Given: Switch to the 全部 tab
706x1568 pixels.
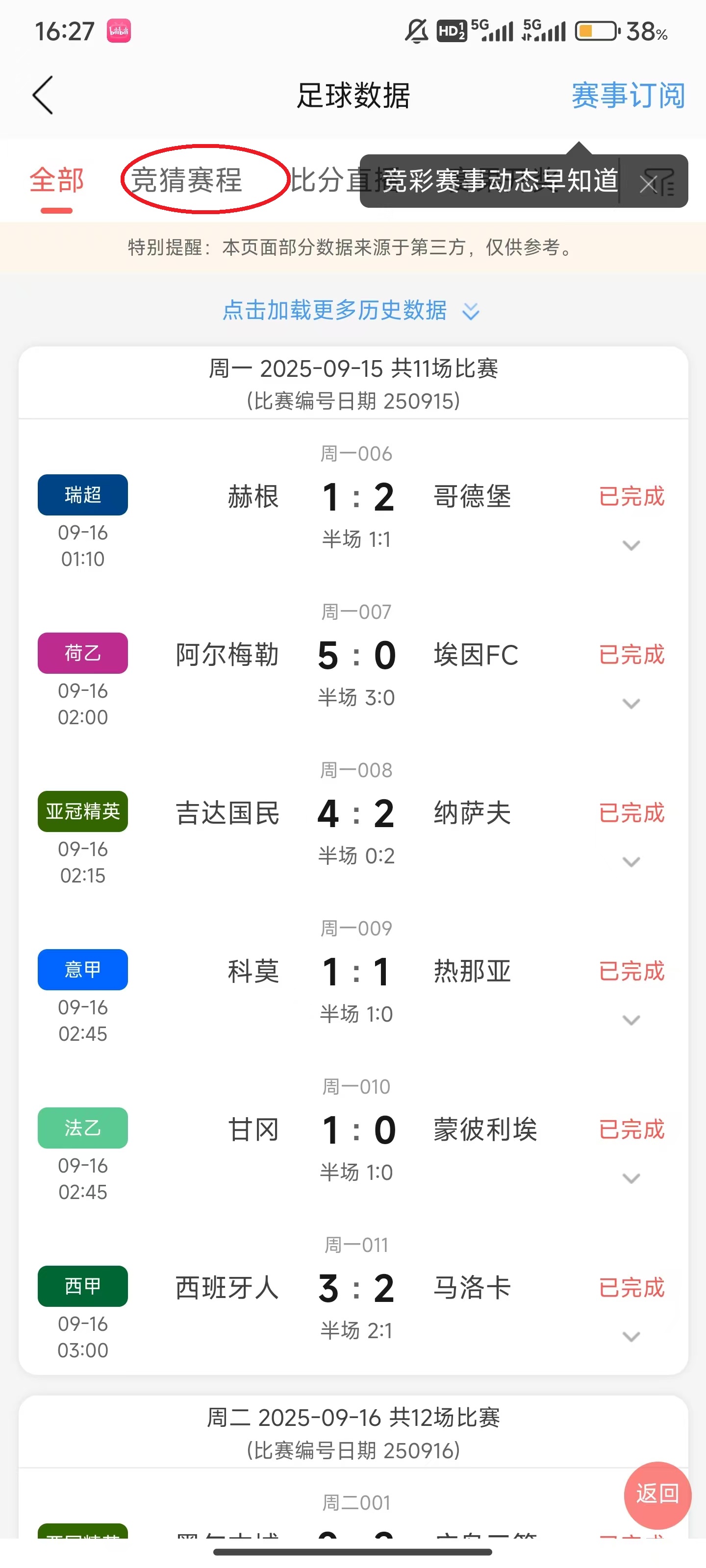Looking at the screenshot, I should point(57,181).
